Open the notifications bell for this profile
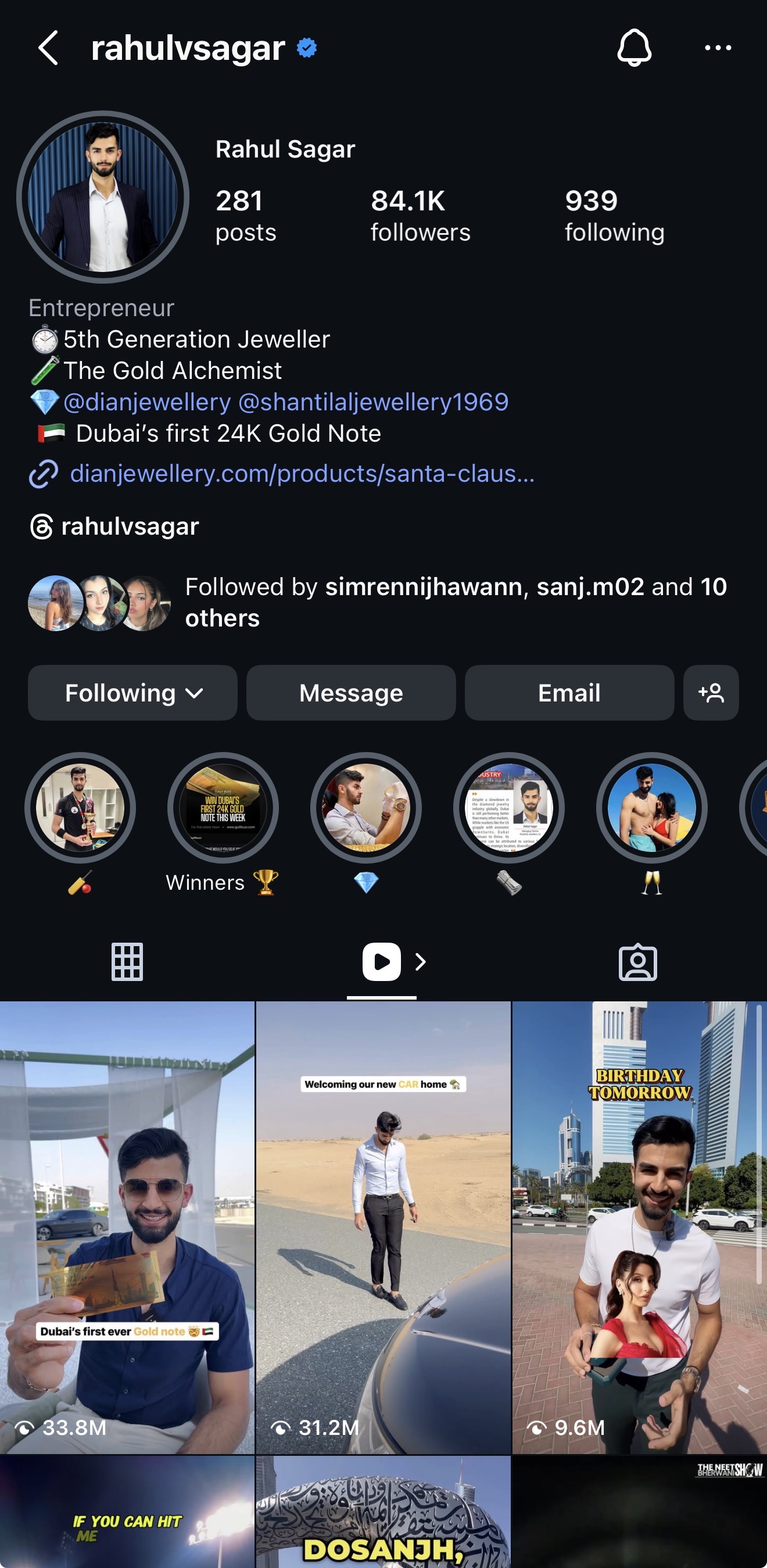The height and width of the screenshot is (1568, 767). [635, 48]
